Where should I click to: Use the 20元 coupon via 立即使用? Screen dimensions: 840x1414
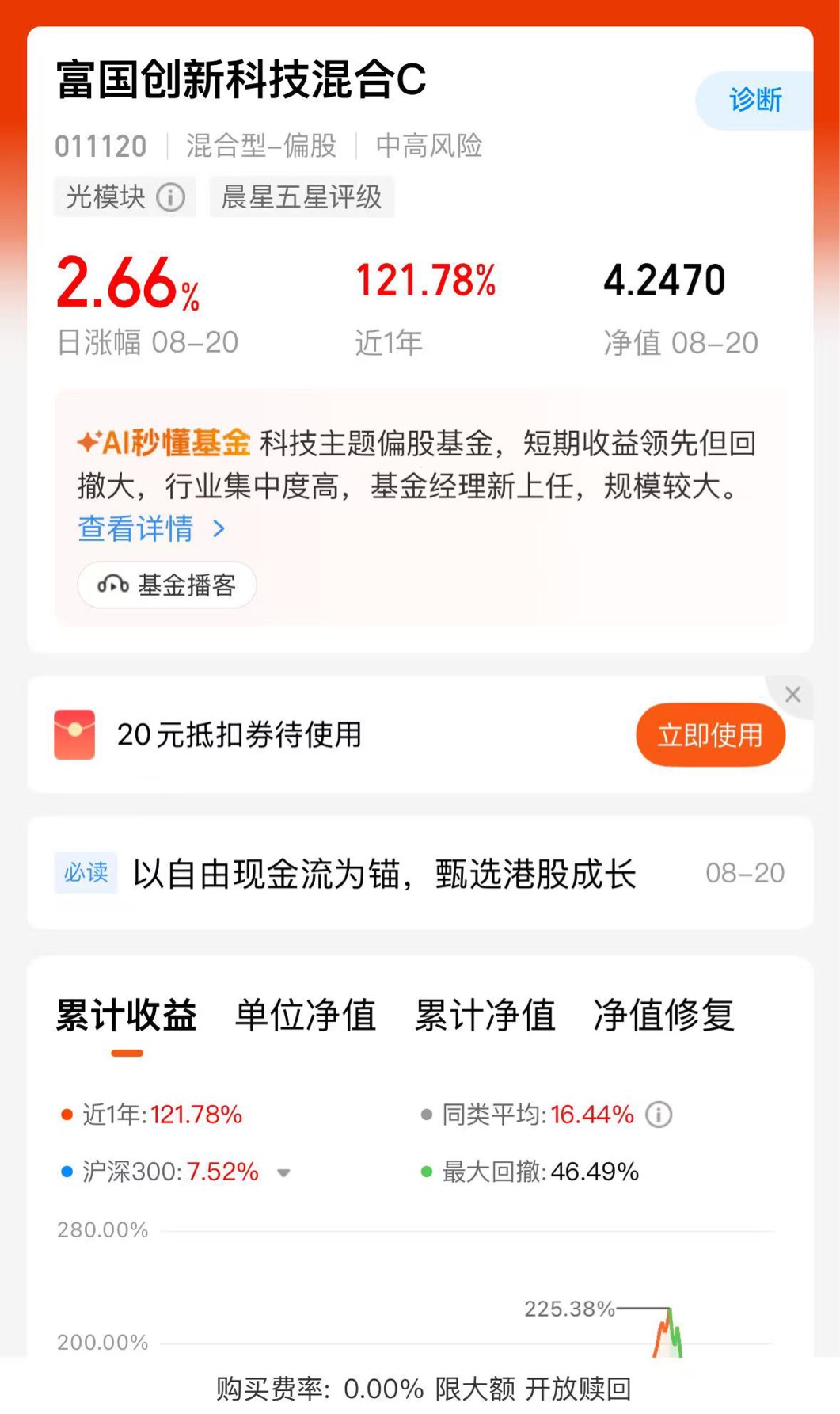click(710, 735)
